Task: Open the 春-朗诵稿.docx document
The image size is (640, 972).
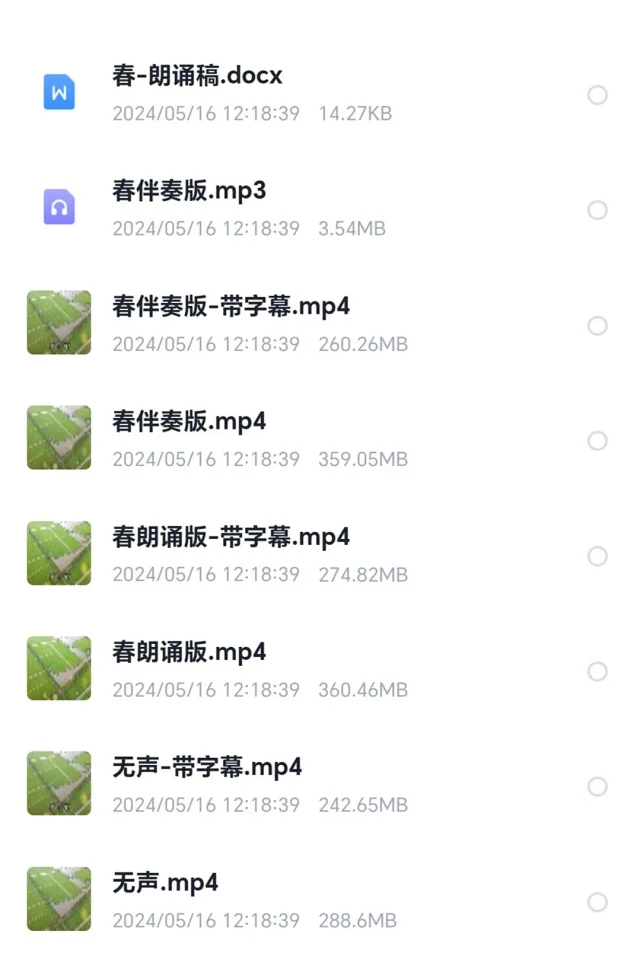Action: pyautogui.click(x=198, y=76)
